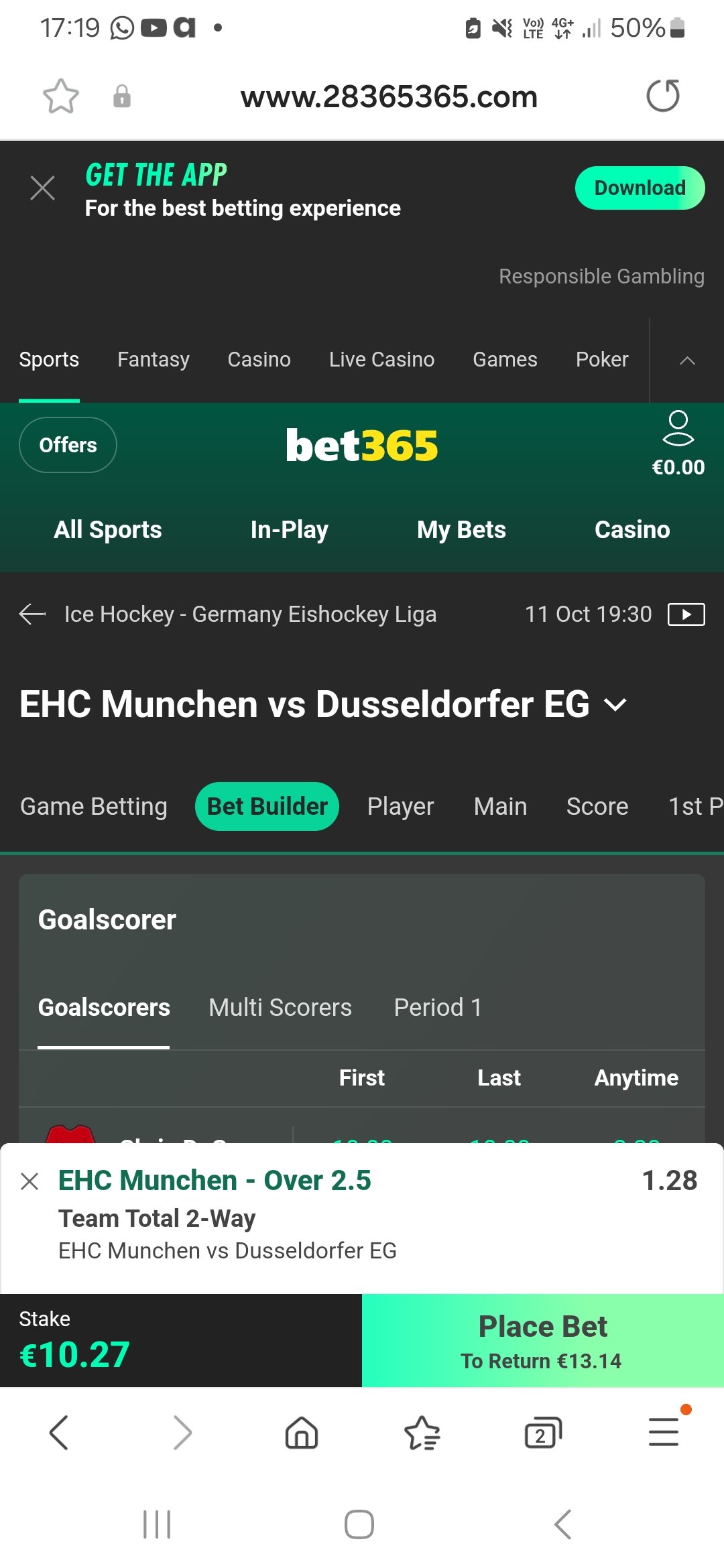Open My Bets
The width and height of the screenshot is (724, 1568).
tap(461, 530)
